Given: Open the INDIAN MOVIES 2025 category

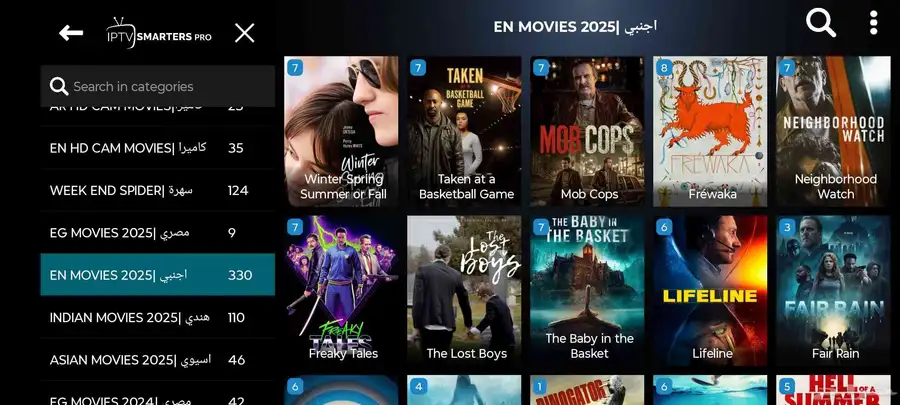Looking at the screenshot, I should point(157,318).
